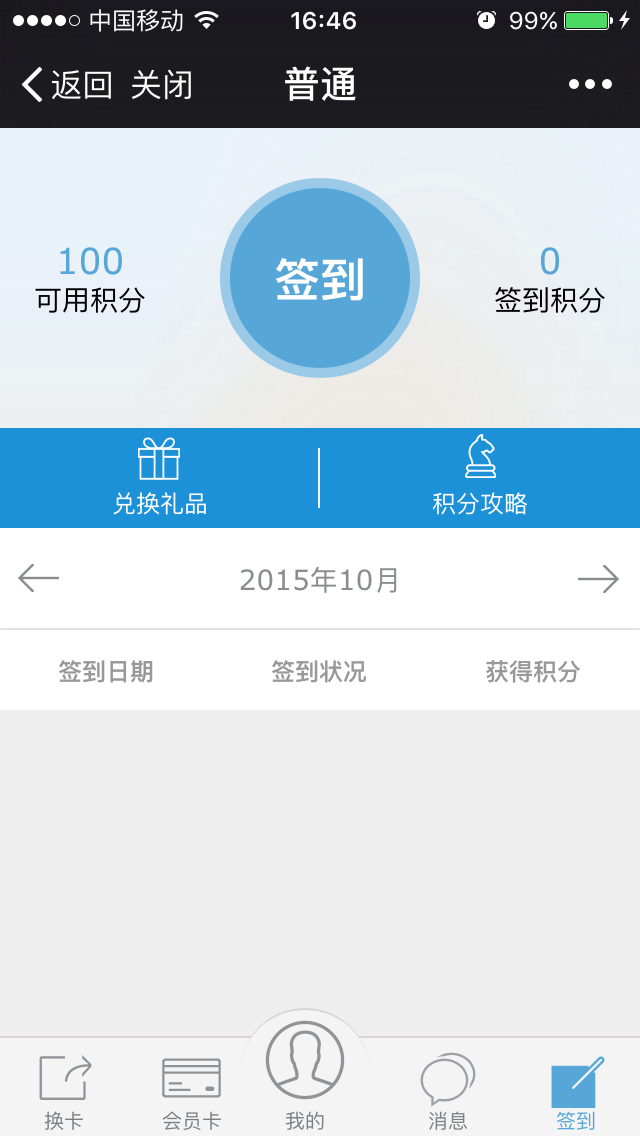The width and height of the screenshot is (640, 1136).
Task: Advance to the next month
Action: point(598,578)
